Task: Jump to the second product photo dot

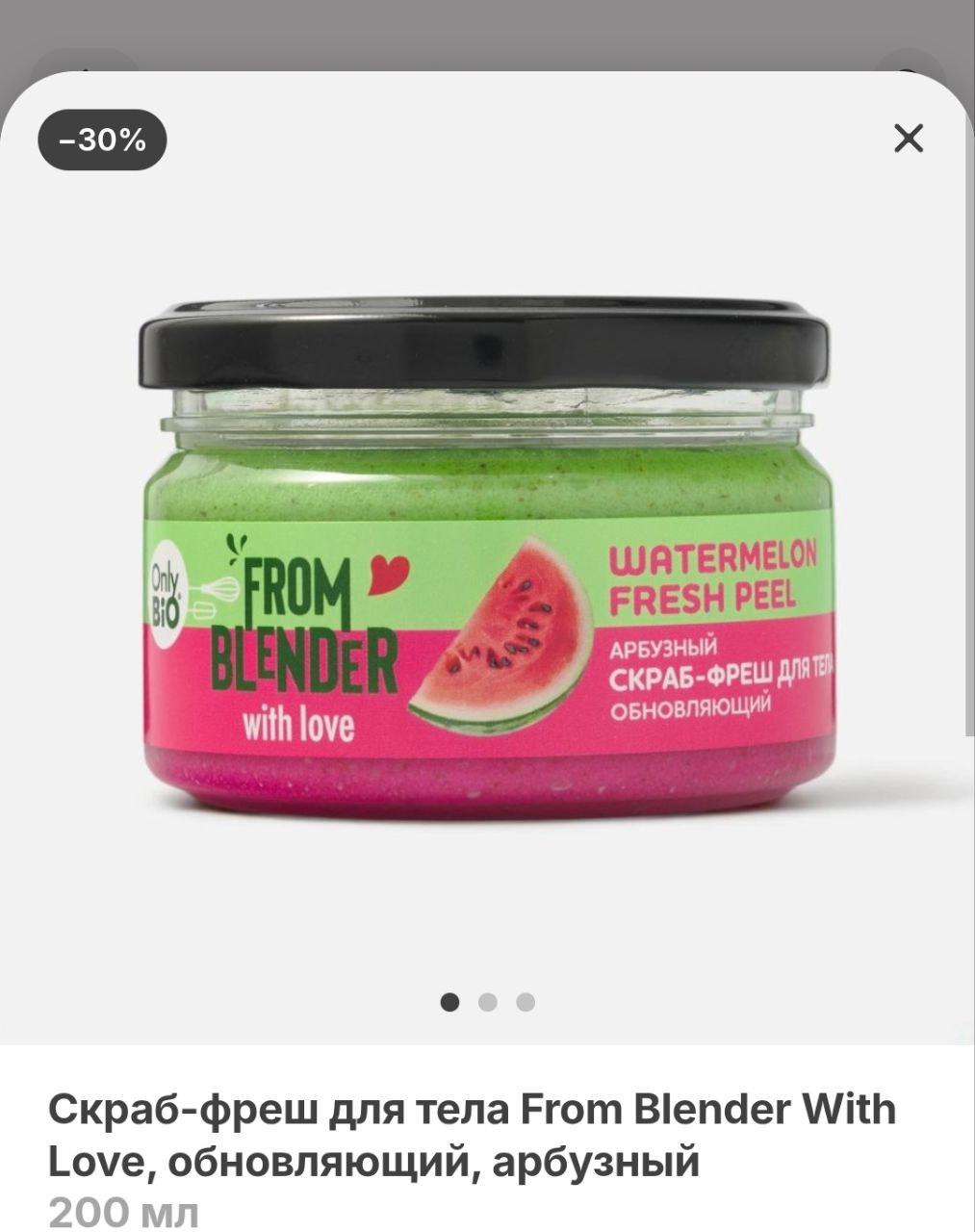Action: [x=487, y=1002]
